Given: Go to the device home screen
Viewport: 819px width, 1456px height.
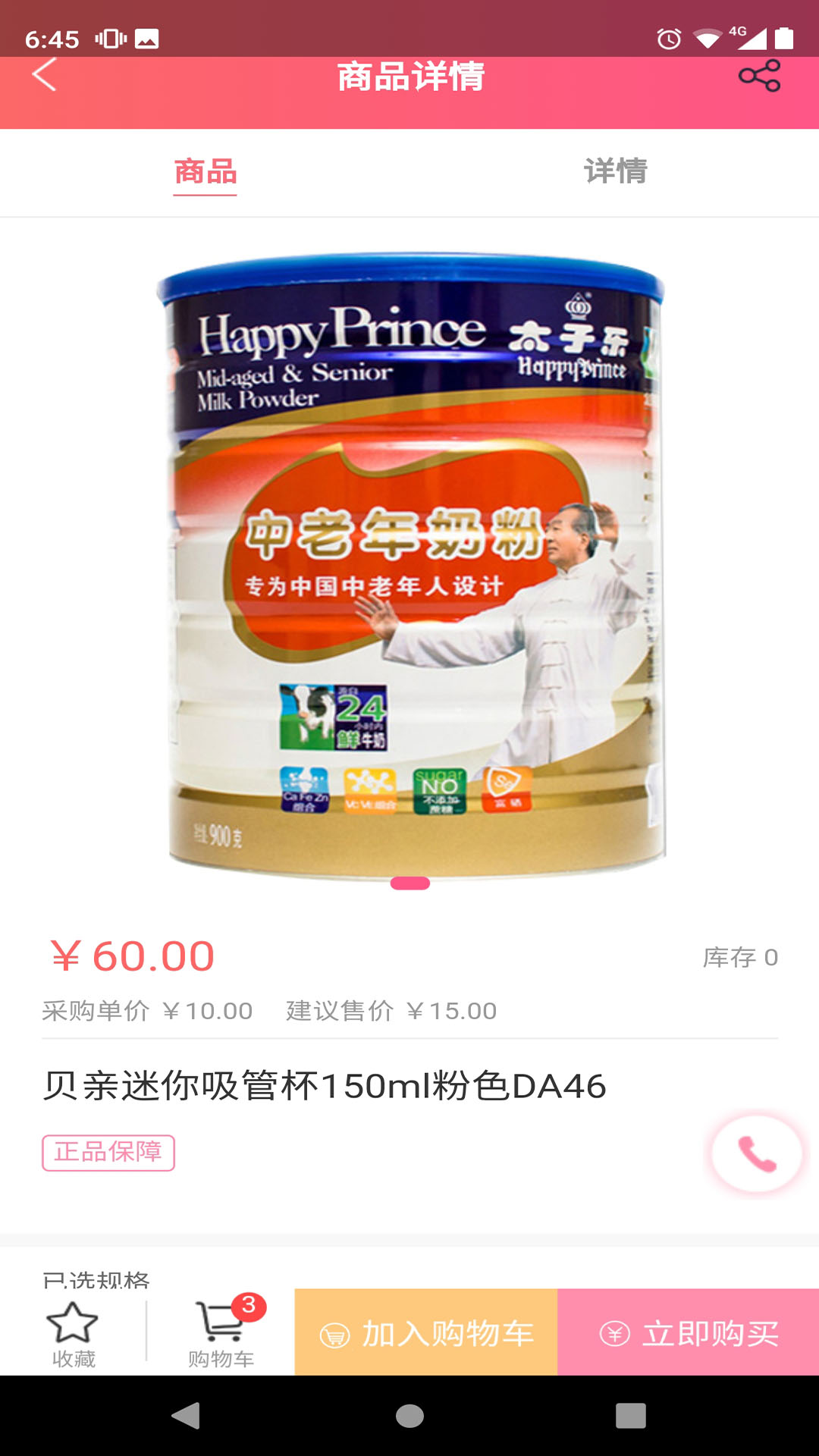Looking at the screenshot, I should pos(409,1415).
